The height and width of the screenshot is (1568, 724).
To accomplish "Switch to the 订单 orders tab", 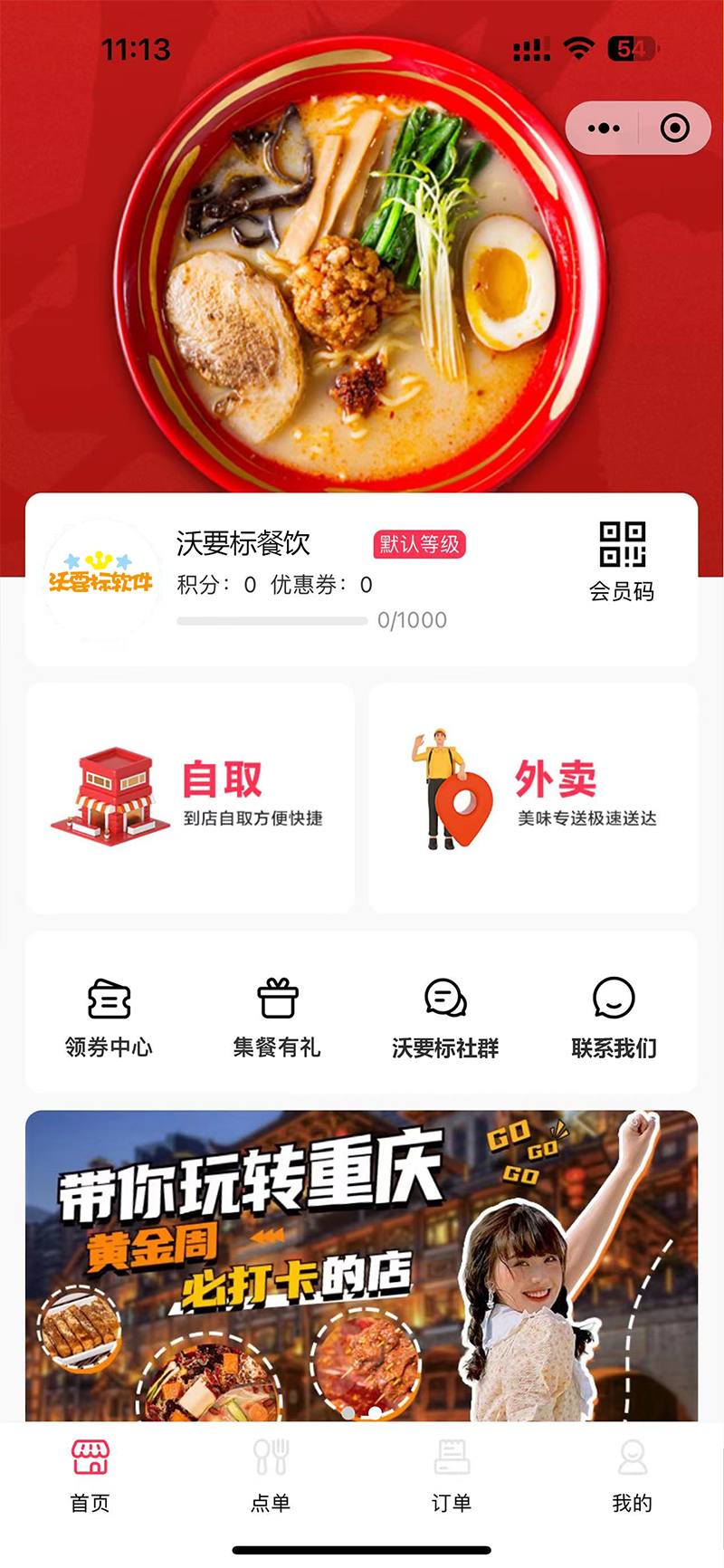I will pyautogui.click(x=452, y=1476).
